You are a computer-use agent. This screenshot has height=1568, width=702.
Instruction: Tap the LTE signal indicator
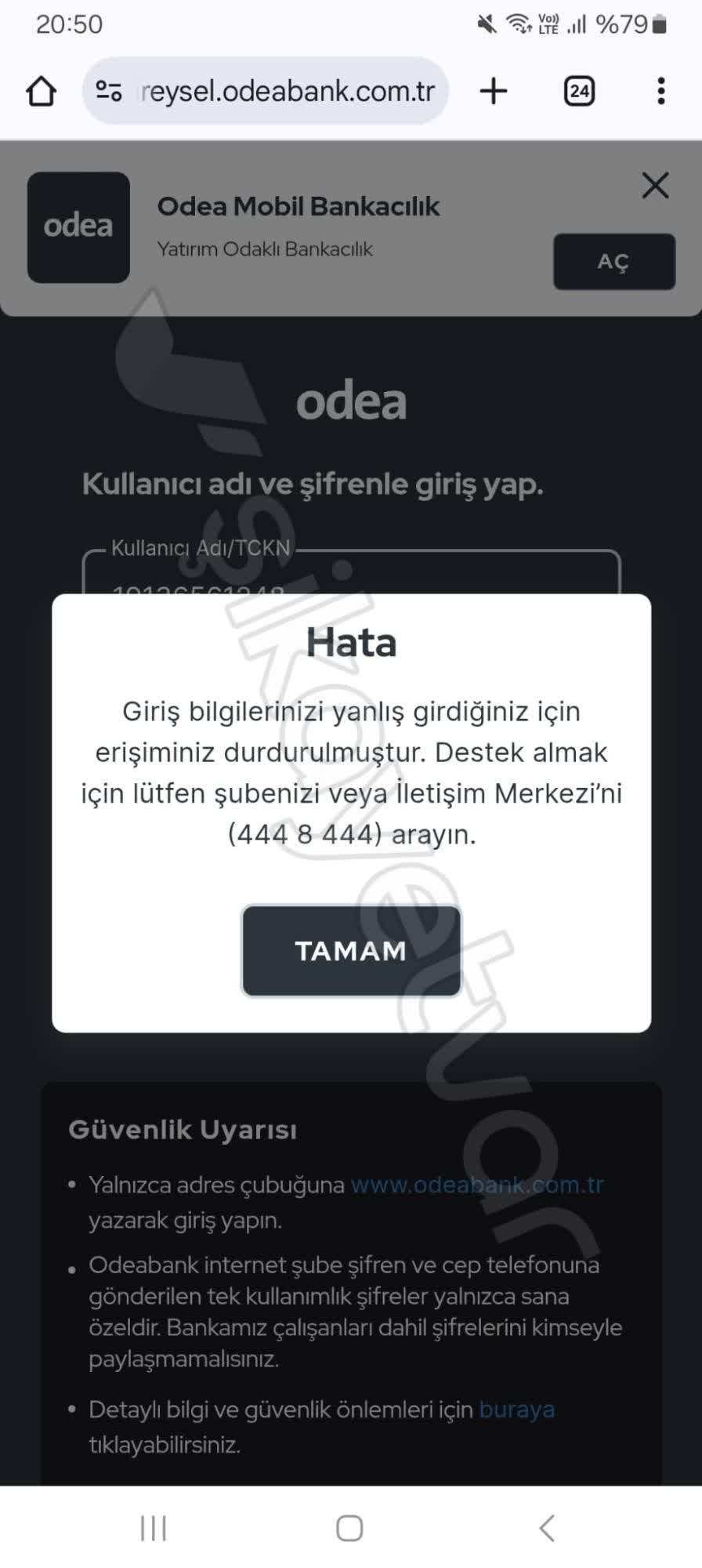[x=577, y=24]
